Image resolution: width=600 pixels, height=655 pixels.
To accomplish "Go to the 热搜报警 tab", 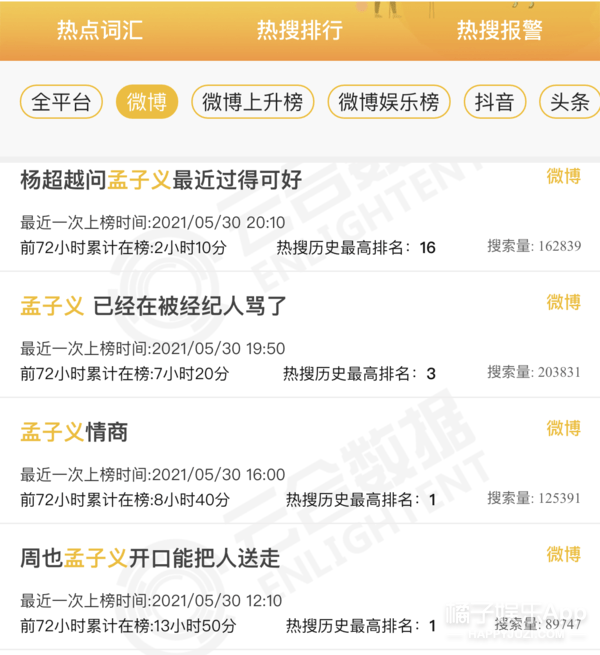I will 499,30.
